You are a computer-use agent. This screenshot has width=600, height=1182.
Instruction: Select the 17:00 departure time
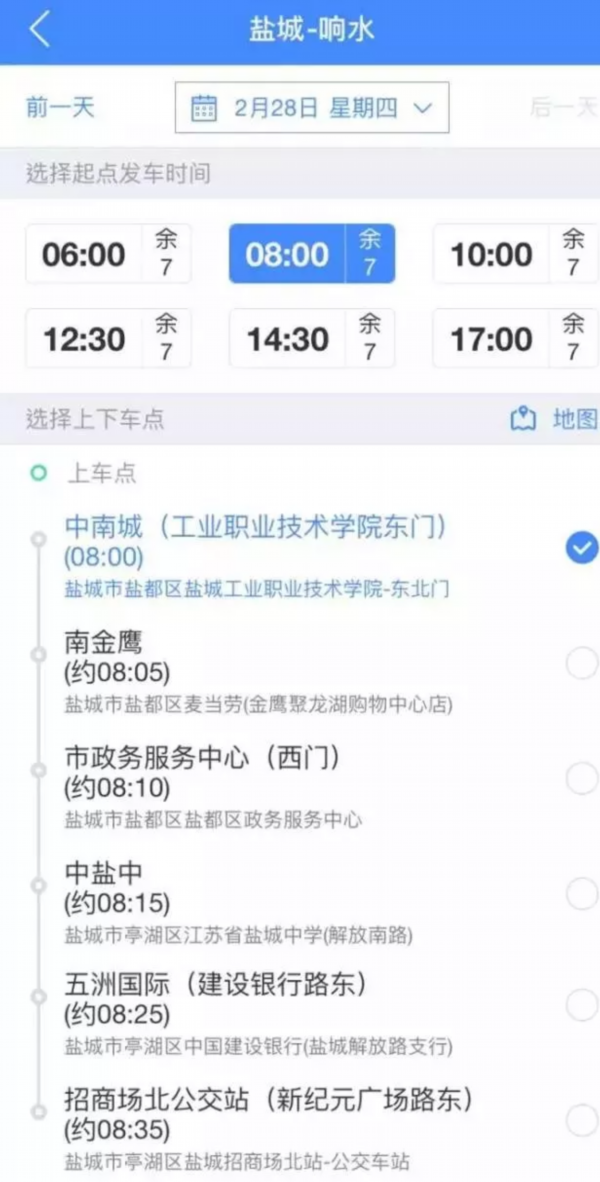tap(516, 338)
